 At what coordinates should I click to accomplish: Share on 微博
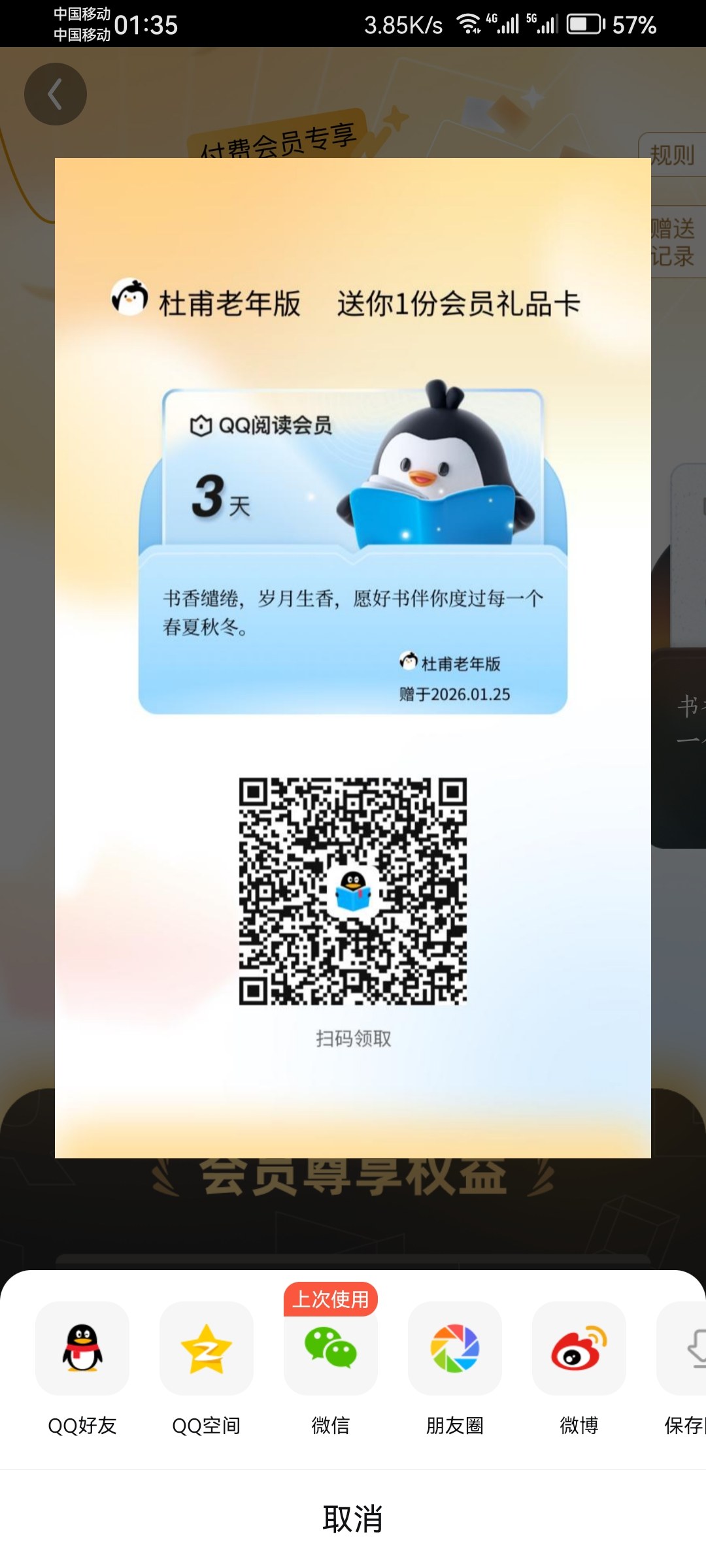(x=579, y=1348)
